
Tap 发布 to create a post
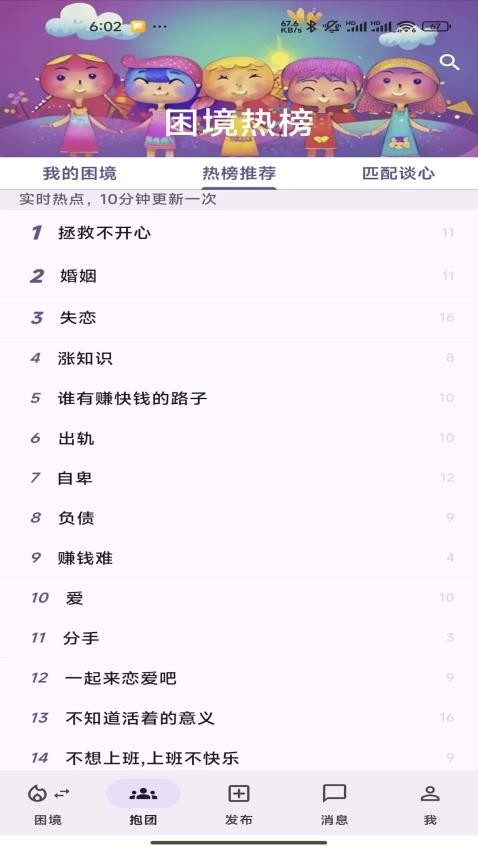(x=238, y=804)
